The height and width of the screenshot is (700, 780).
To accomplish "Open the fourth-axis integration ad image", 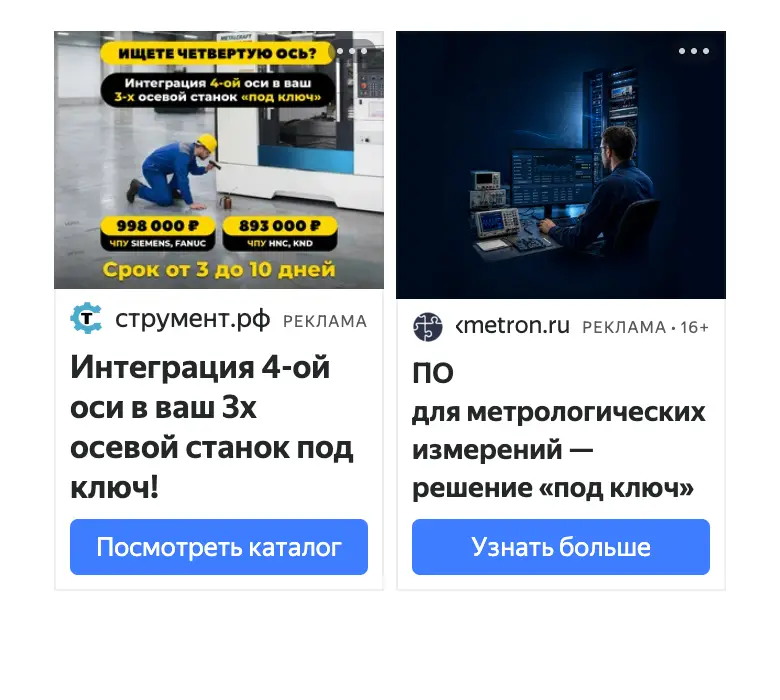I will [219, 160].
